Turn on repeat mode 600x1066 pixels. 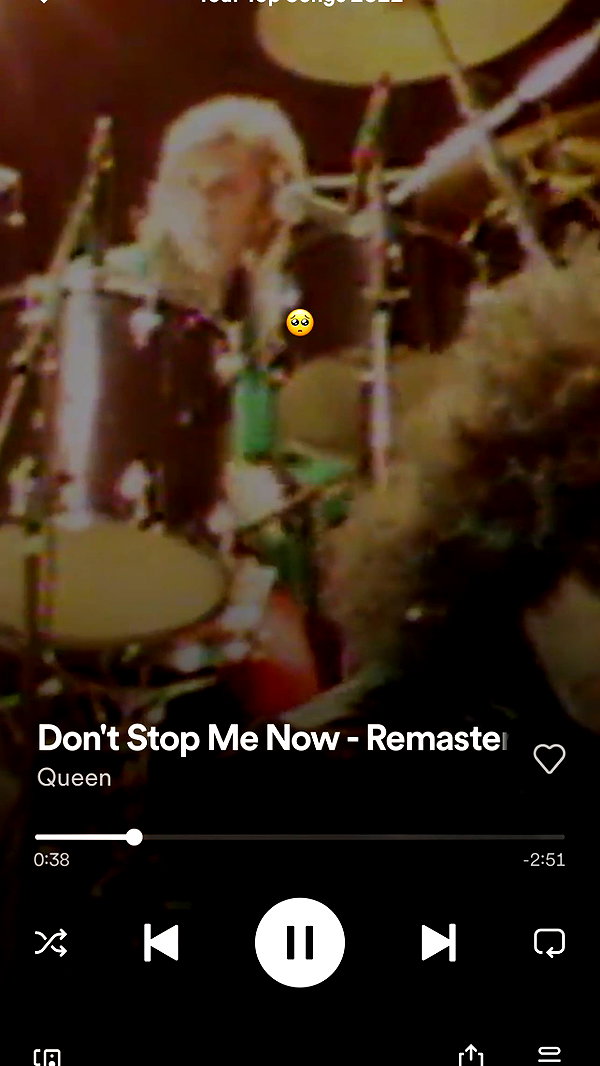pyautogui.click(x=549, y=942)
